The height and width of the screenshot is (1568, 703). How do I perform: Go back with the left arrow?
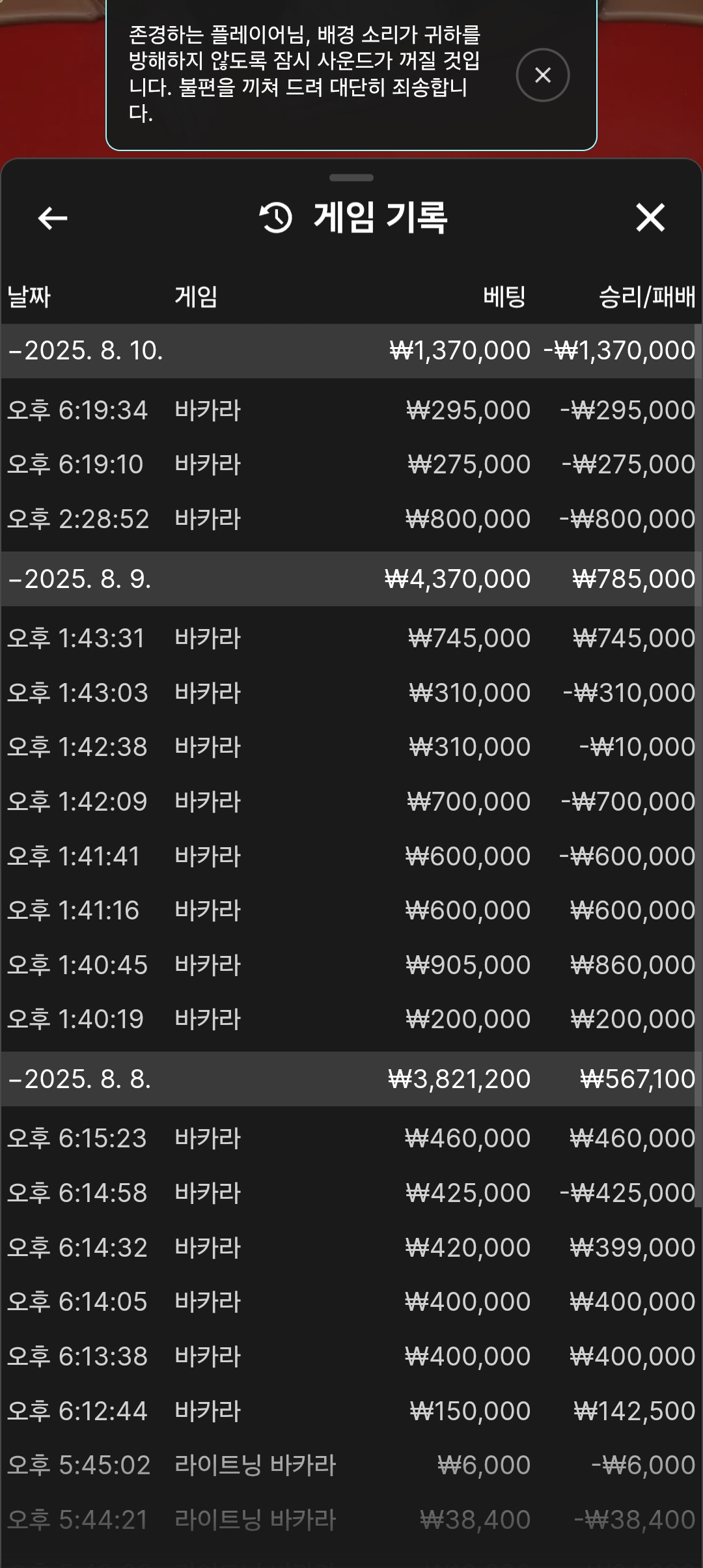[53, 217]
